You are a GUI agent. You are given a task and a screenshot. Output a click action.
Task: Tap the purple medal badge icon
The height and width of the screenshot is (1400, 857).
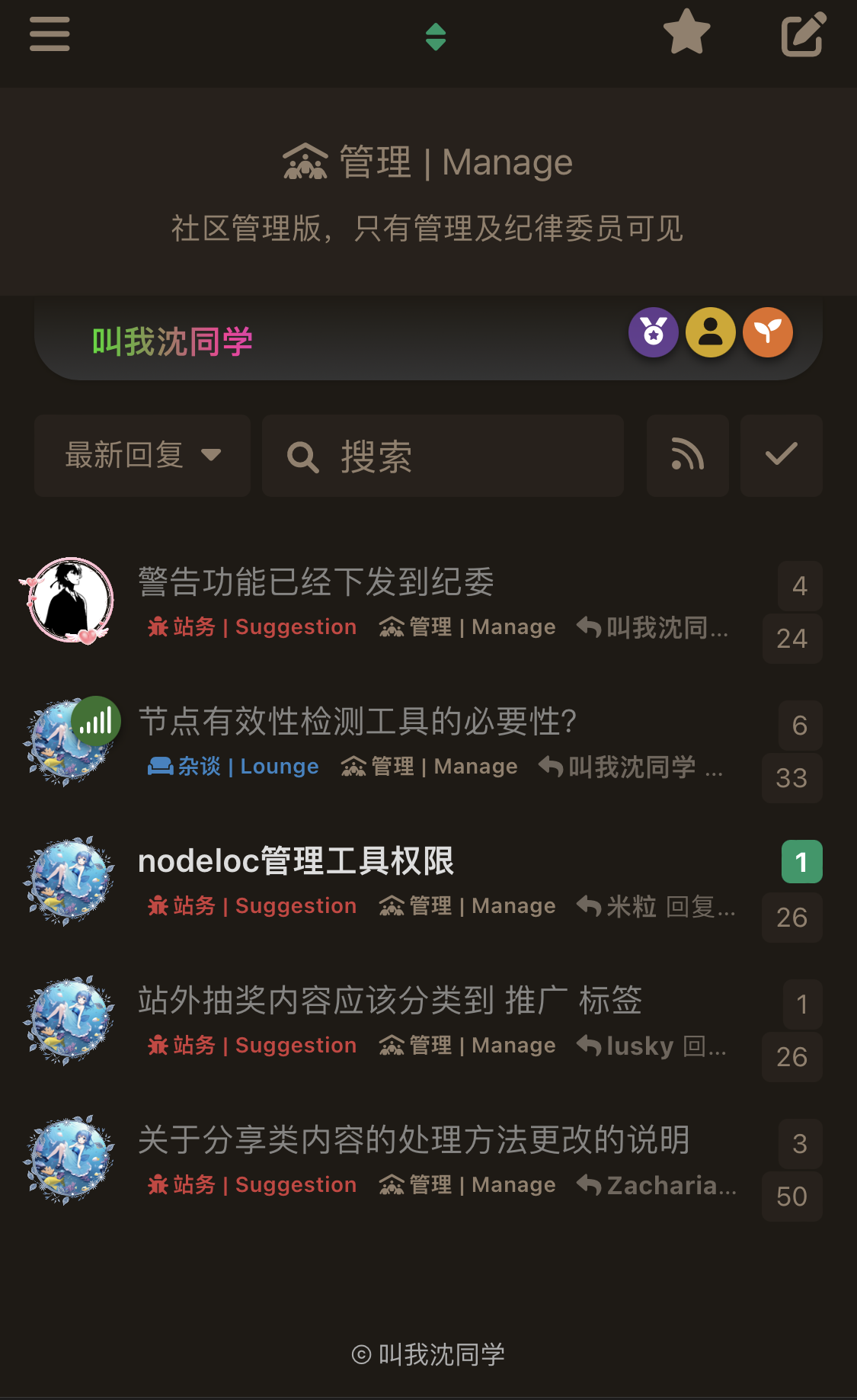coord(653,332)
